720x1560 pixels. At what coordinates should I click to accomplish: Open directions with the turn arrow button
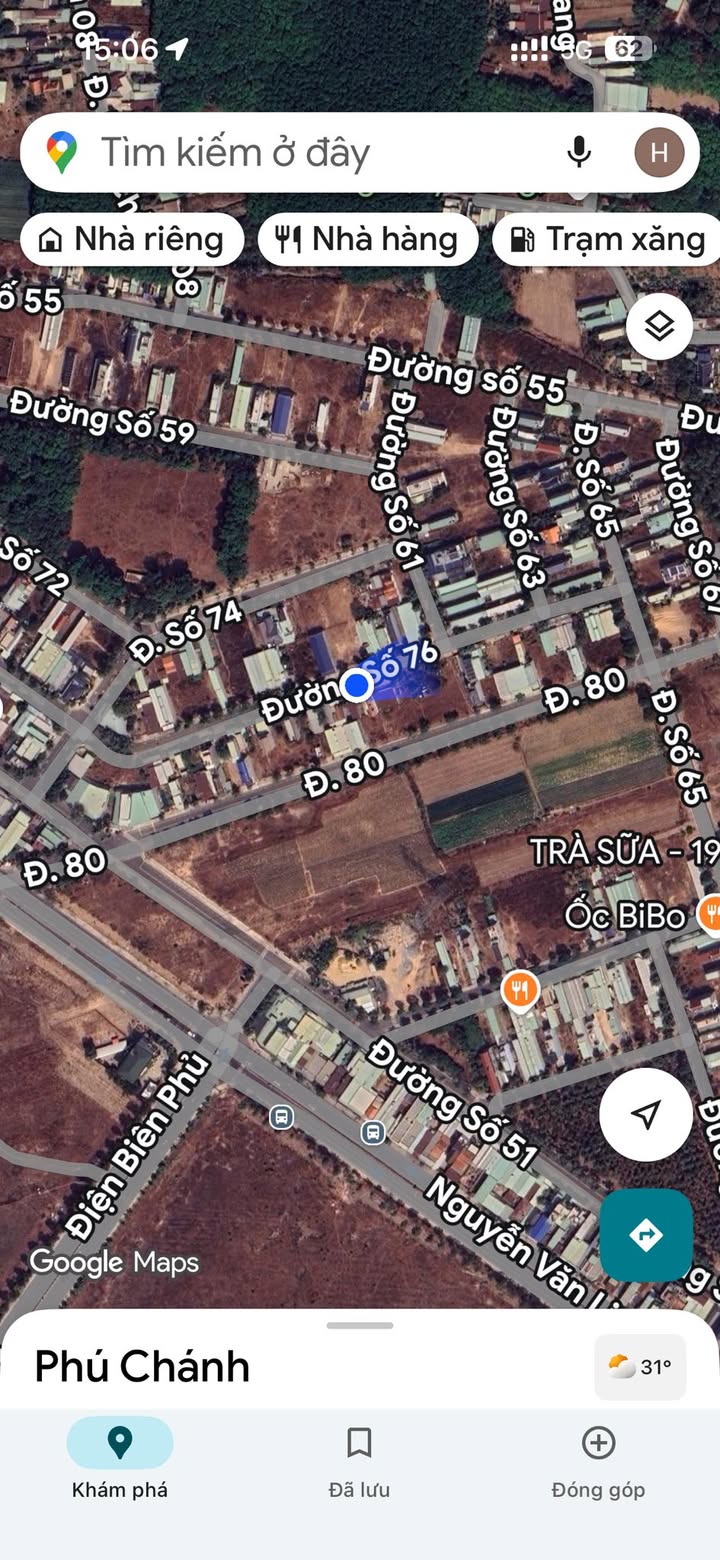tap(646, 1235)
